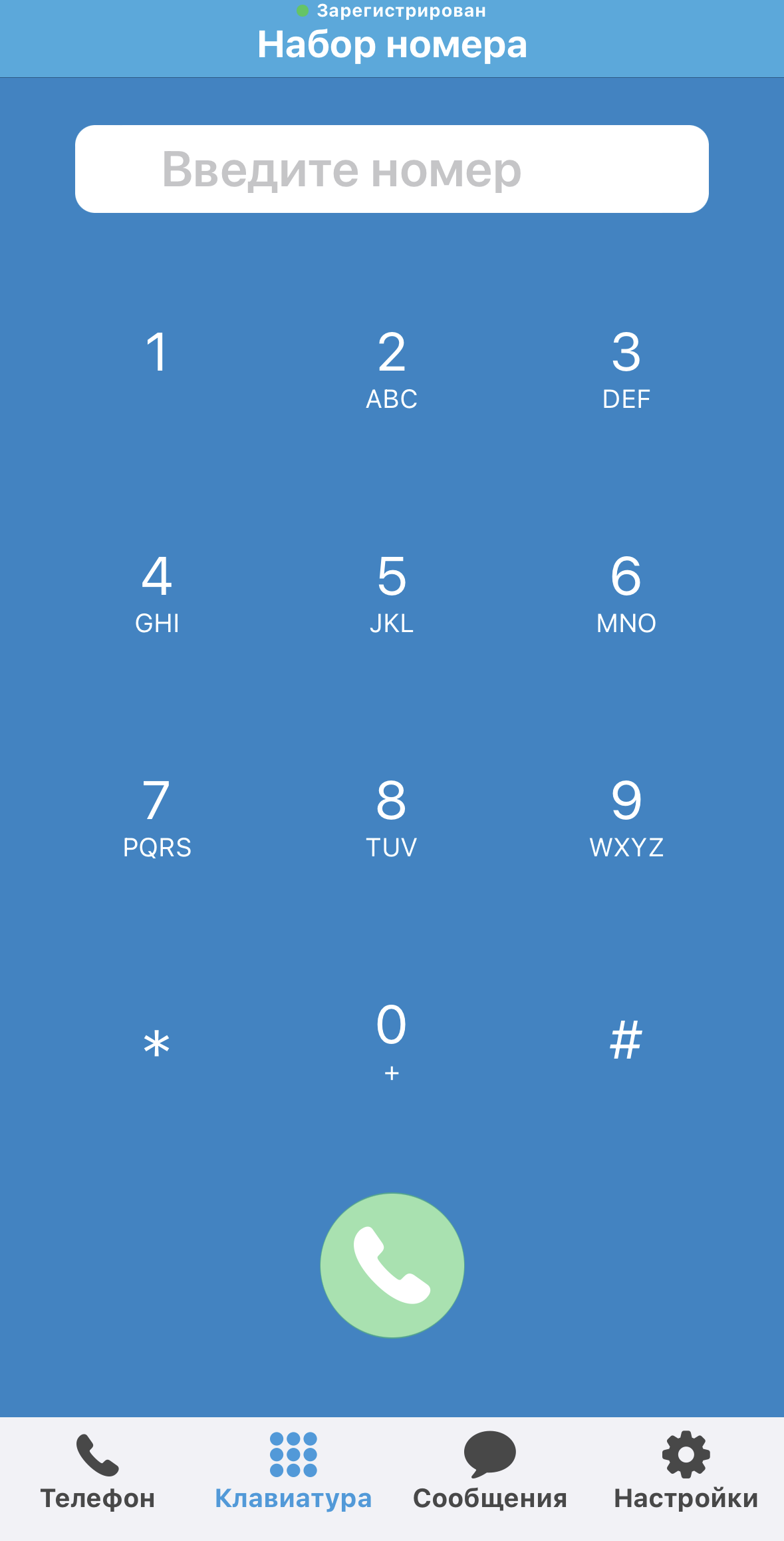Screen dimensions: 784x1541
Task: Tap the 'Введите номер' number field
Action: pos(392,169)
